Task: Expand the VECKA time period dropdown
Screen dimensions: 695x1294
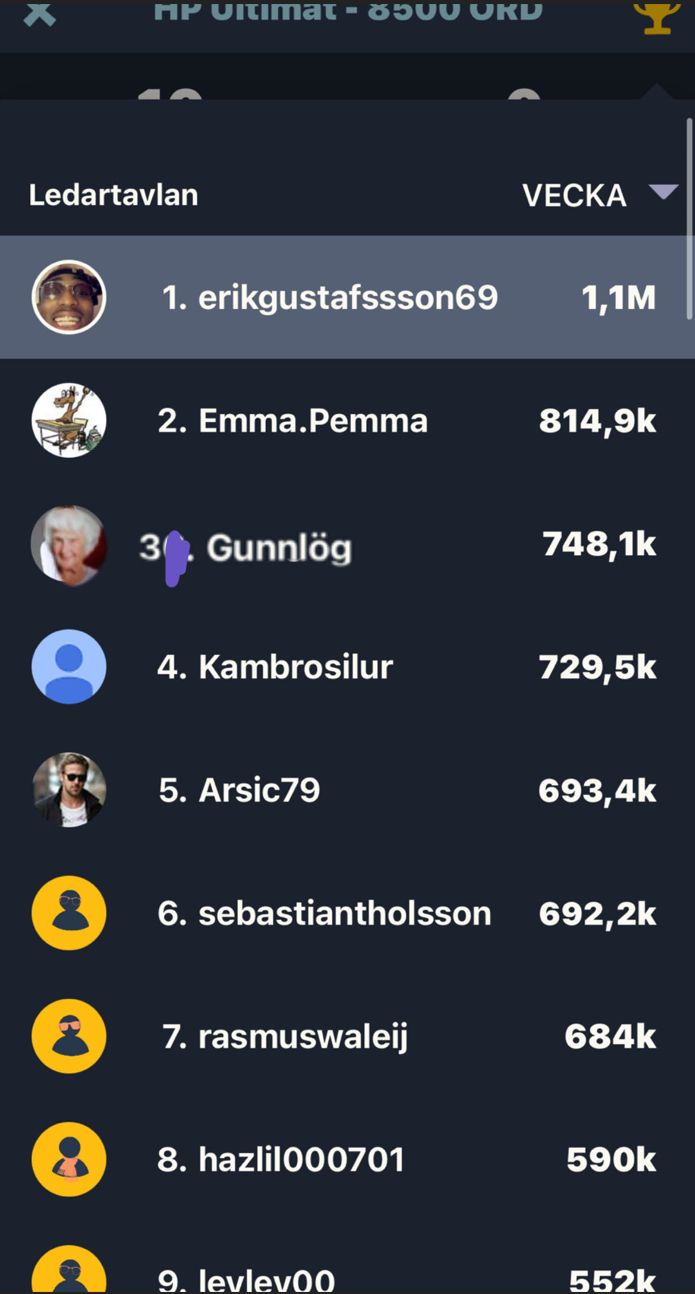Action: coord(600,195)
